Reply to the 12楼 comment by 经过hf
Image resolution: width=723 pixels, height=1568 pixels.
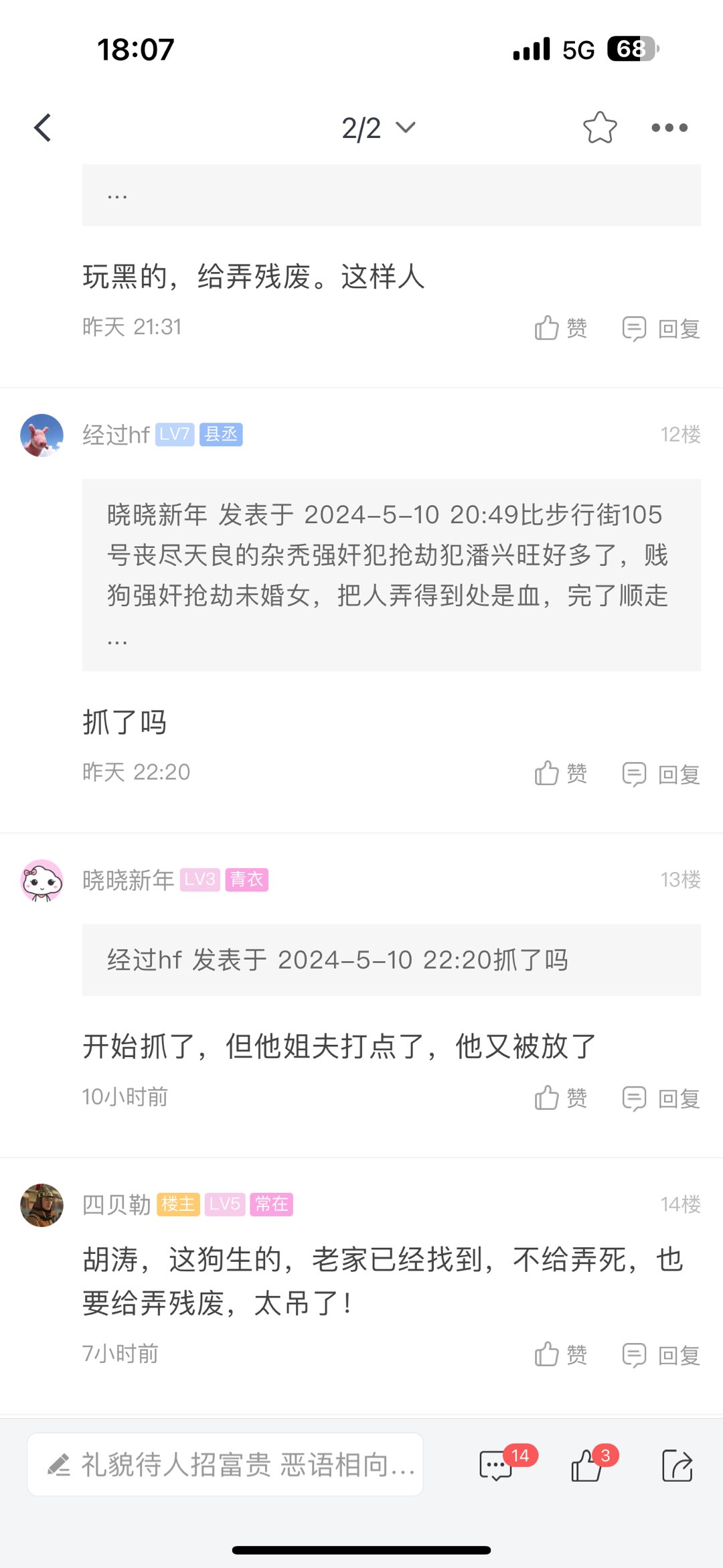coord(661,774)
